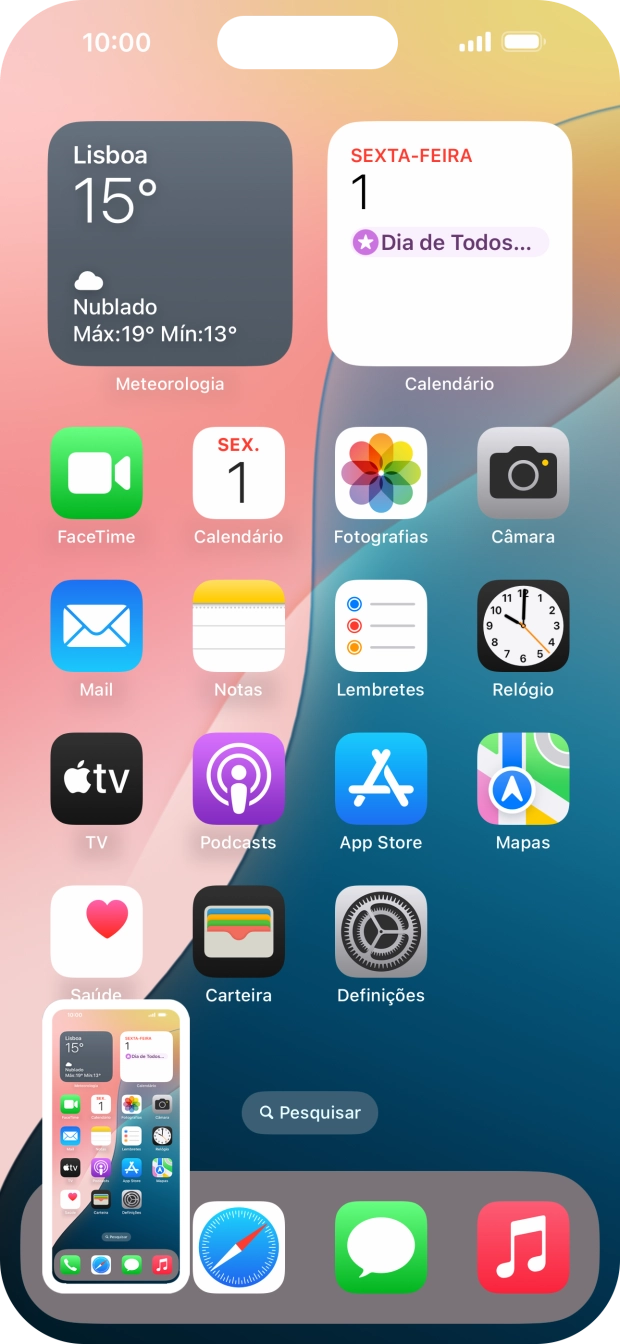Open the Câmara app
This screenshot has width=620, height=1344.
(523, 473)
